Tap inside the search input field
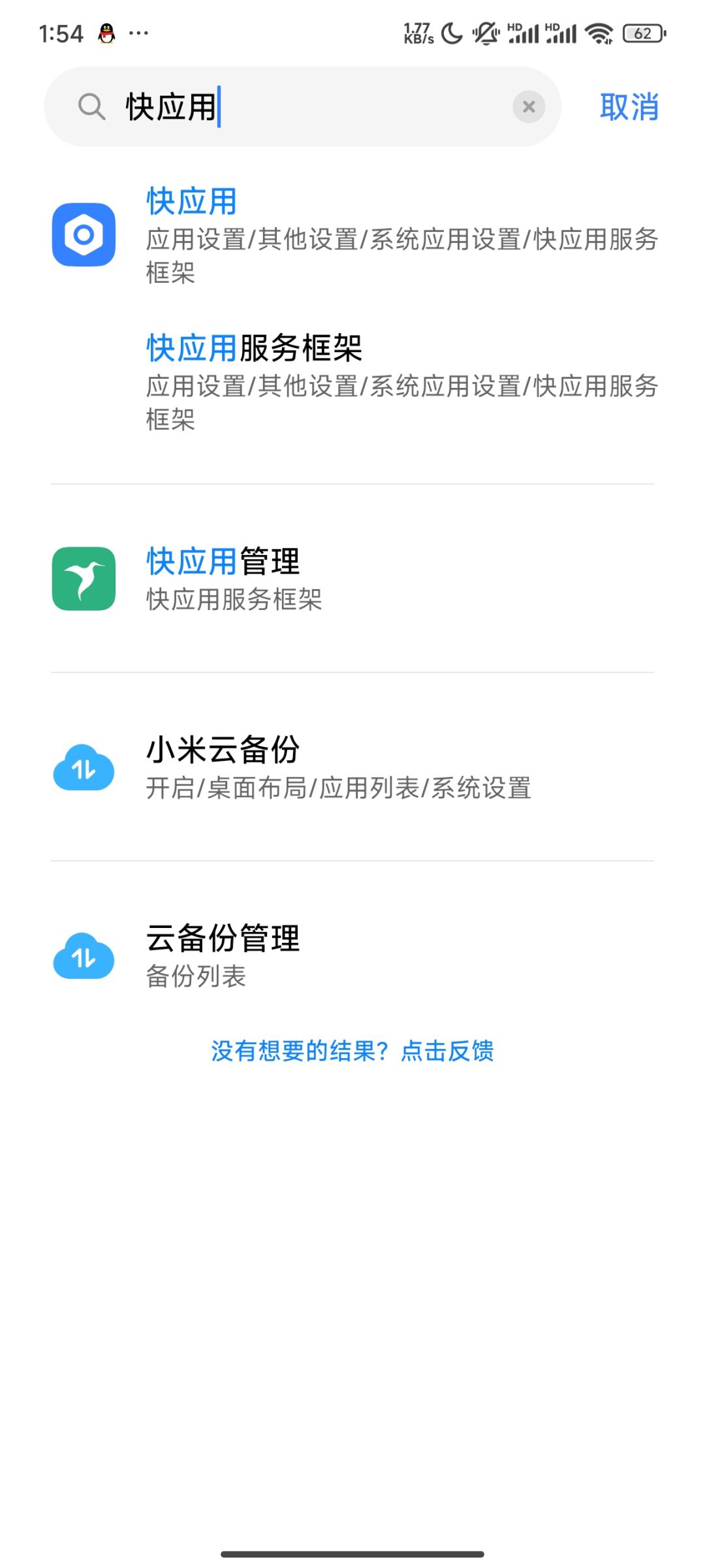 pyautogui.click(x=294, y=106)
